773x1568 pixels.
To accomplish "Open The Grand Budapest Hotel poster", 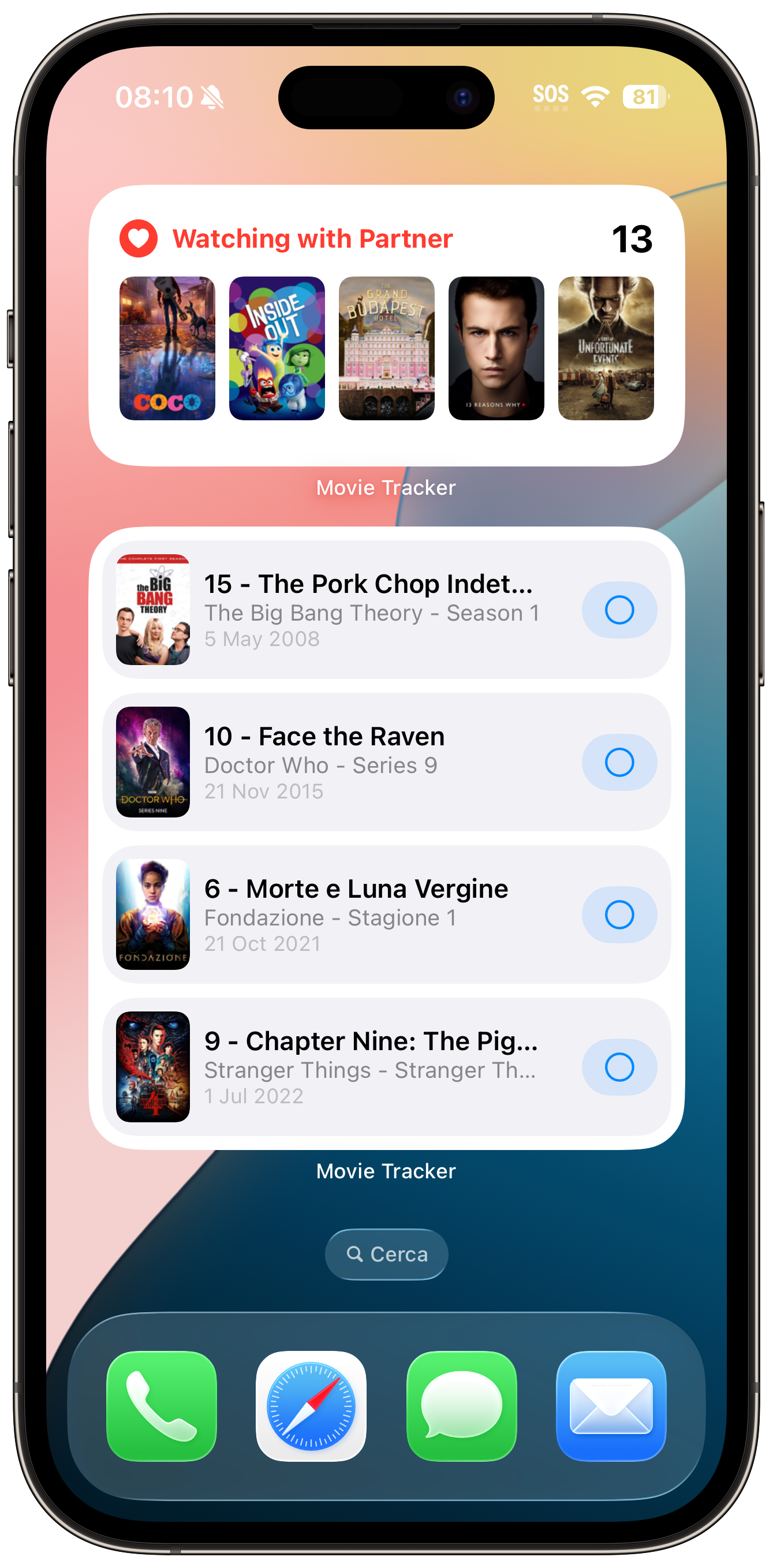I will 387,348.
